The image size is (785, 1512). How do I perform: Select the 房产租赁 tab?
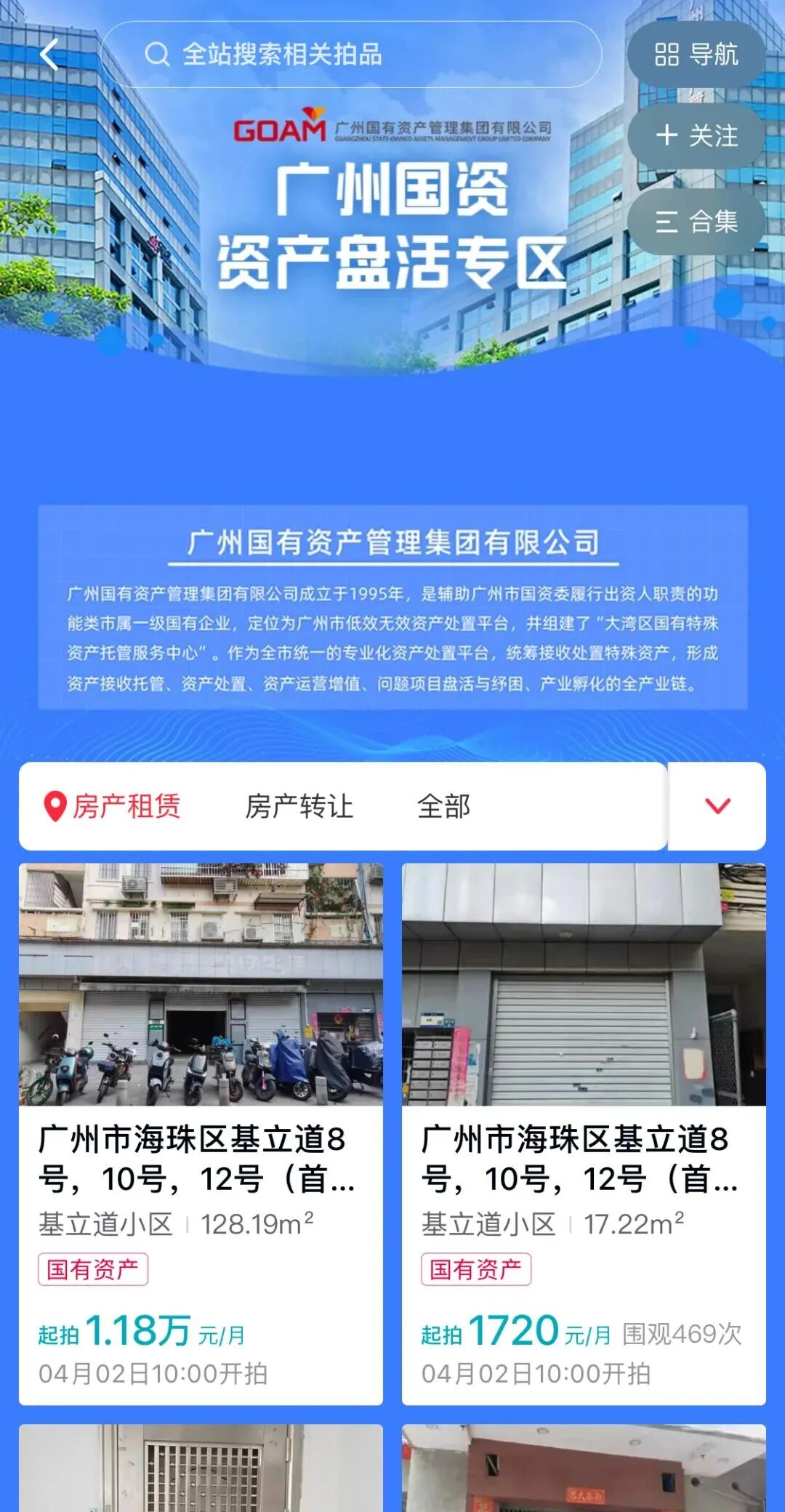(x=113, y=806)
